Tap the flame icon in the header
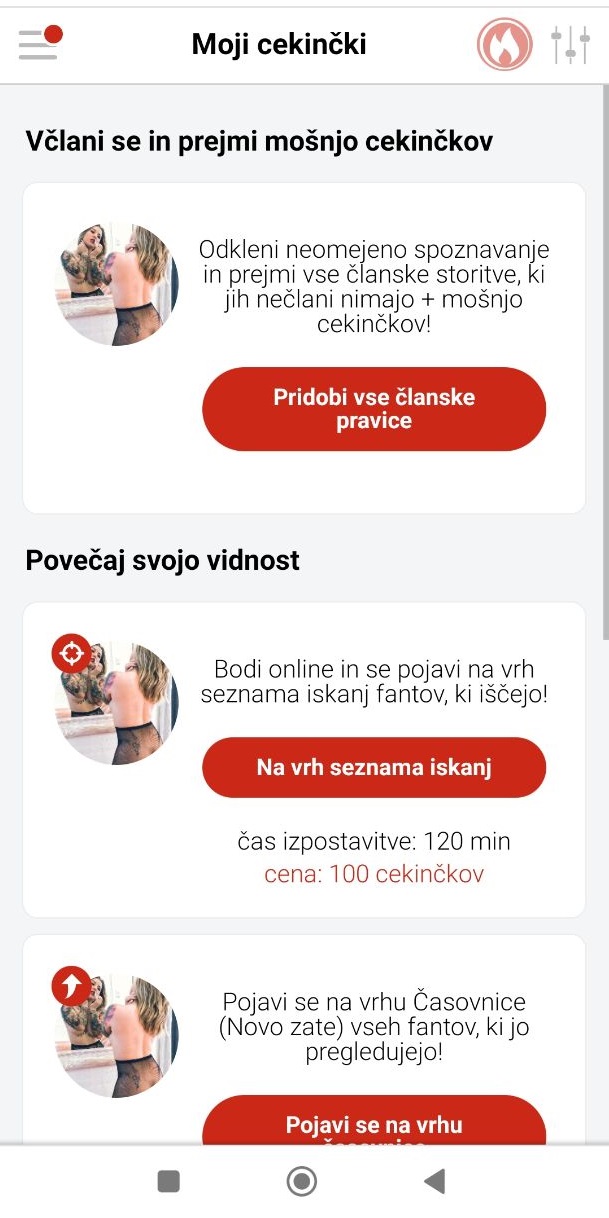The height and width of the screenshot is (1218, 609). 505,44
